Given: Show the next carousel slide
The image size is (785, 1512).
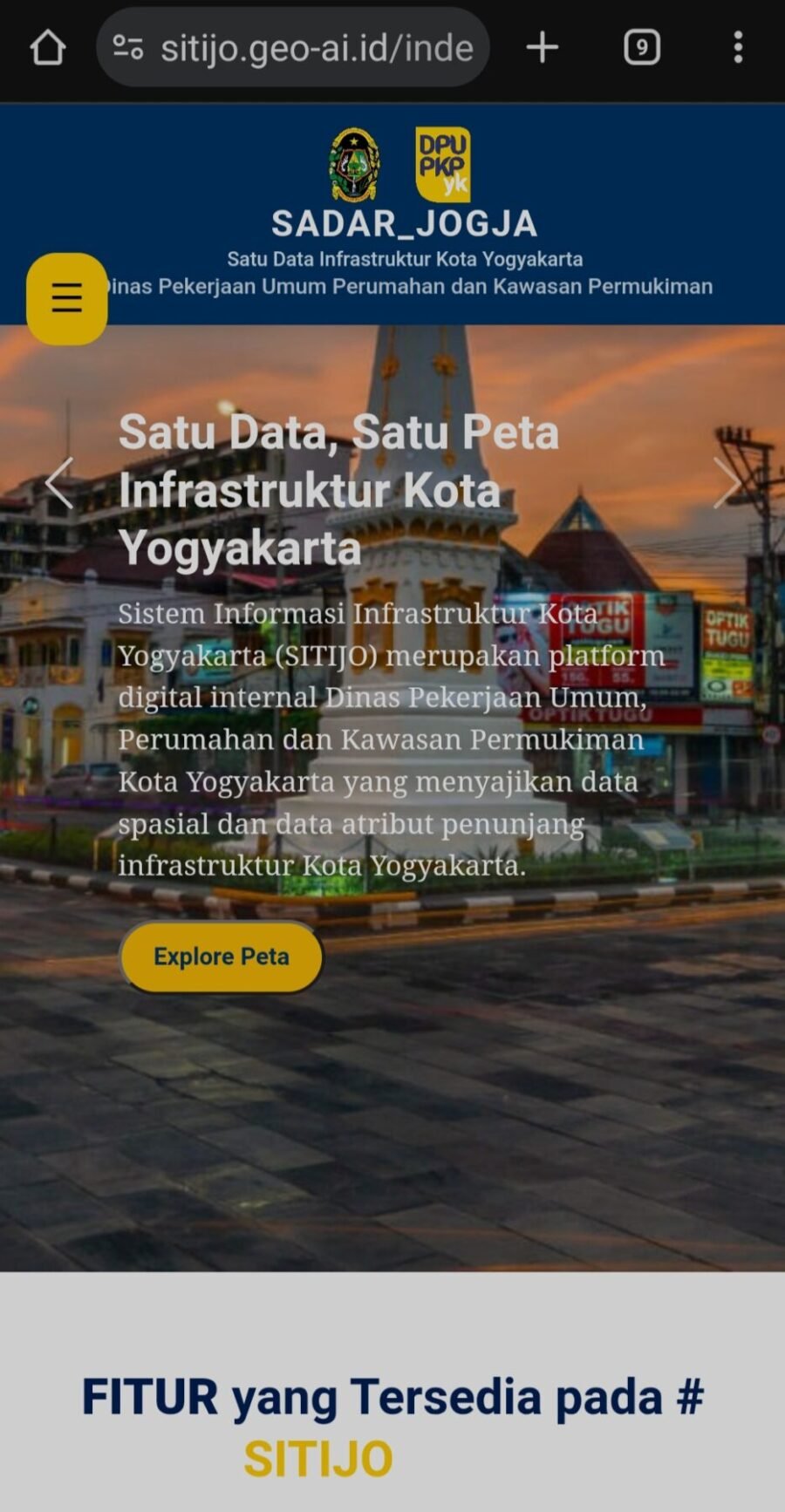Looking at the screenshot, I should click(x=726, y=482).
